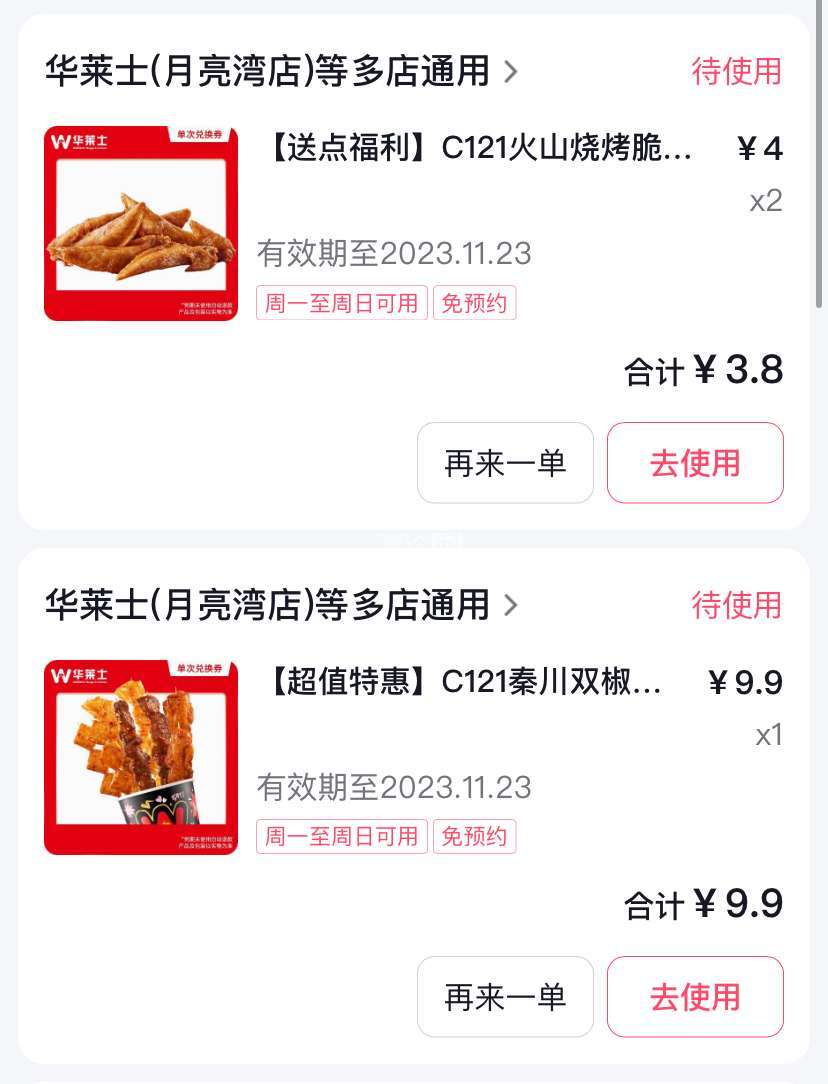The height and width of the screenshot is (1084, 828).
Task: Tap 再来一单 for the 火山烧烤脆 order
Action: pos(505,463)
